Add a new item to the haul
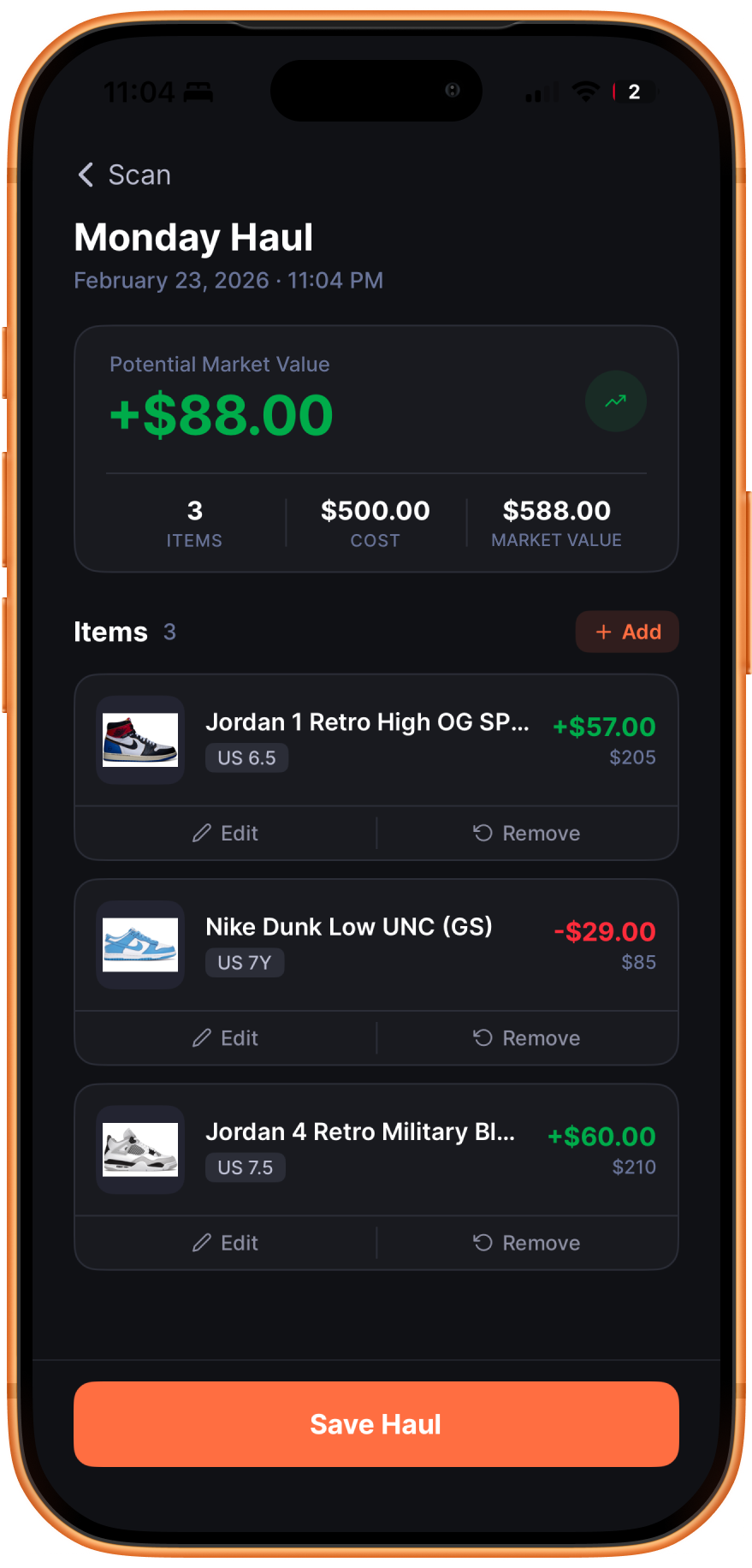752x1568 pixels. (627, 632)
